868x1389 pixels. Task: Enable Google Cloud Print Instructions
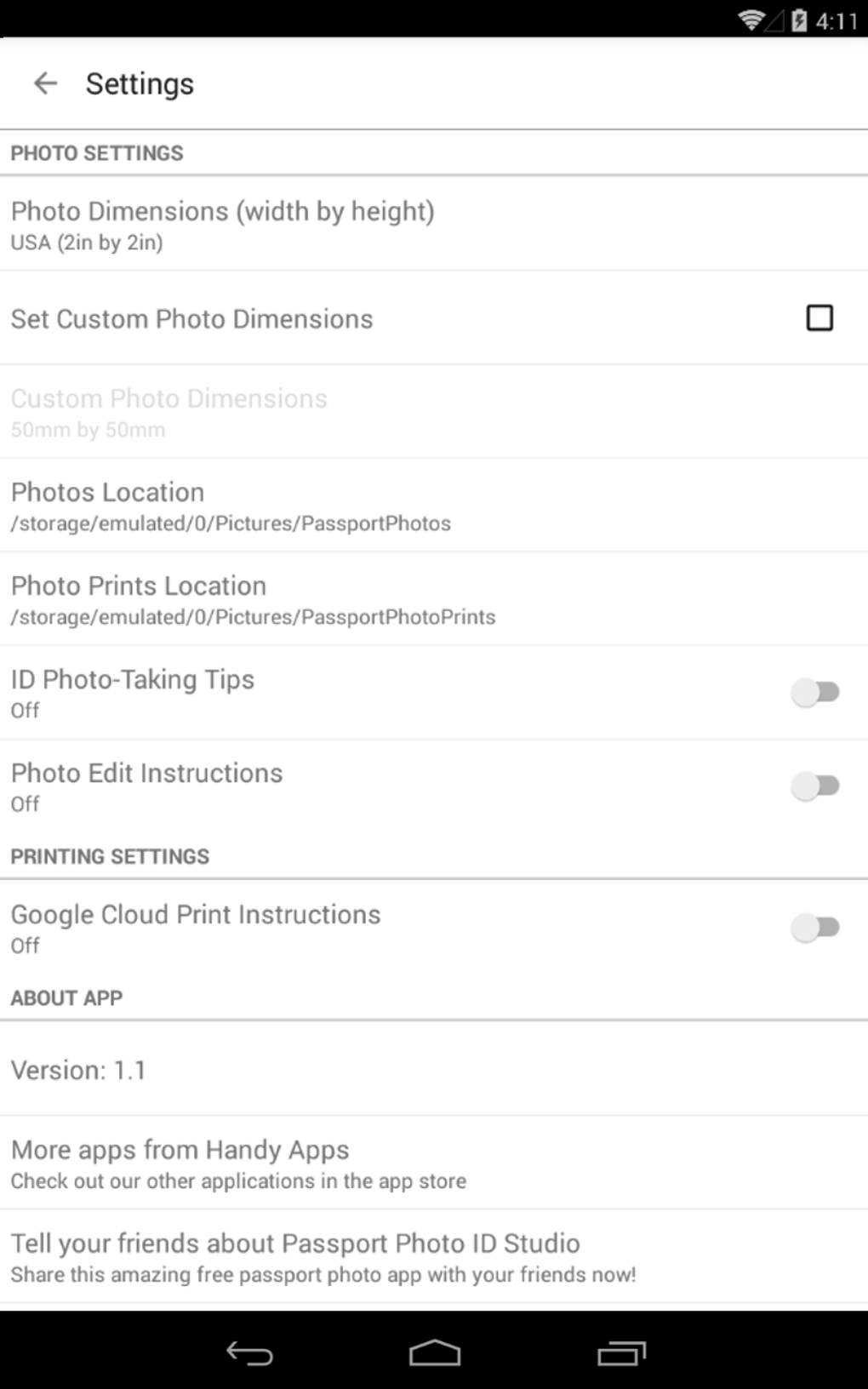coord(815,927)
